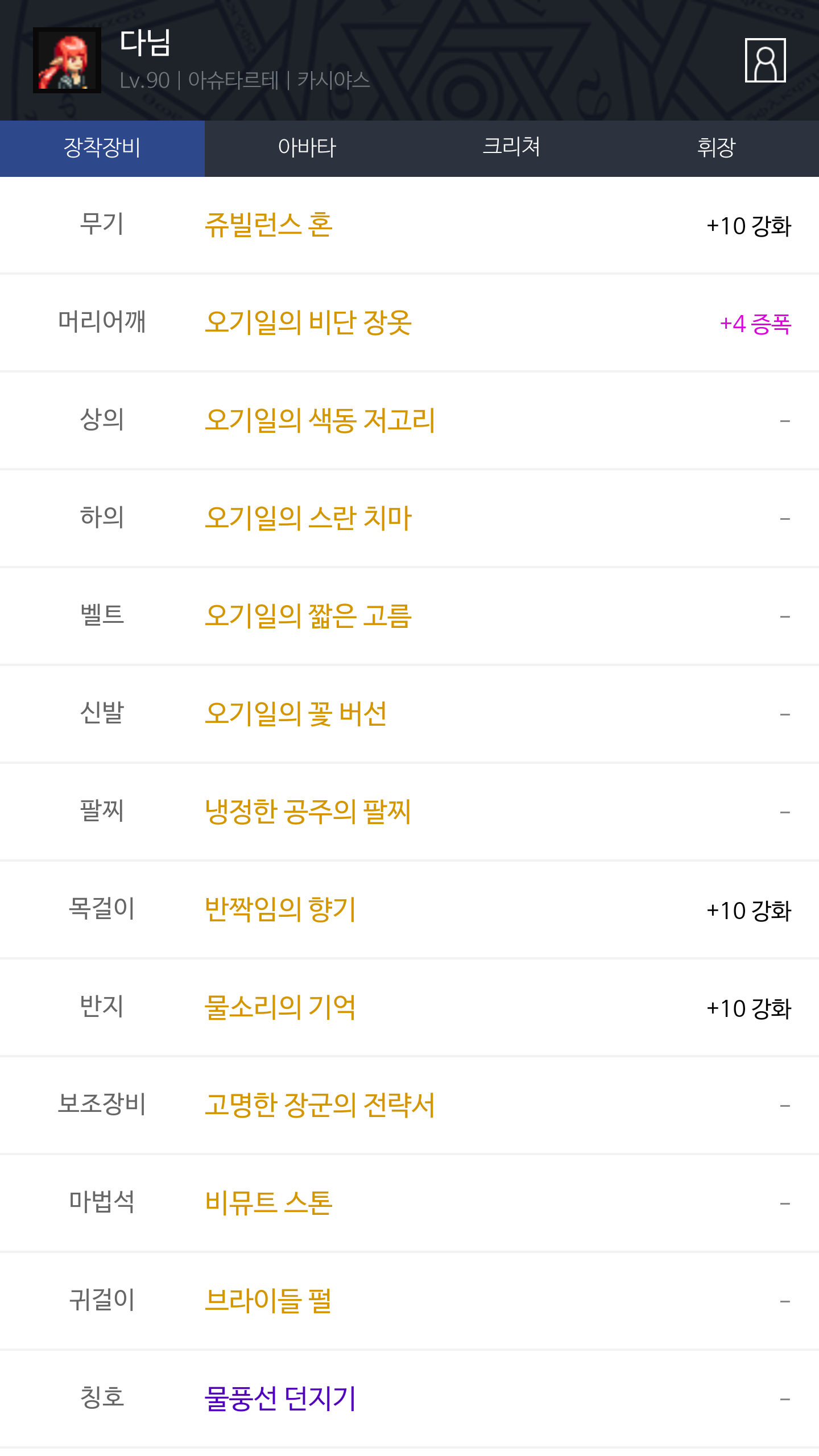819x1456 pixels.
Task: View earring 브라이들 펄
Action: pyautogui.click(x=268, y=1301)
